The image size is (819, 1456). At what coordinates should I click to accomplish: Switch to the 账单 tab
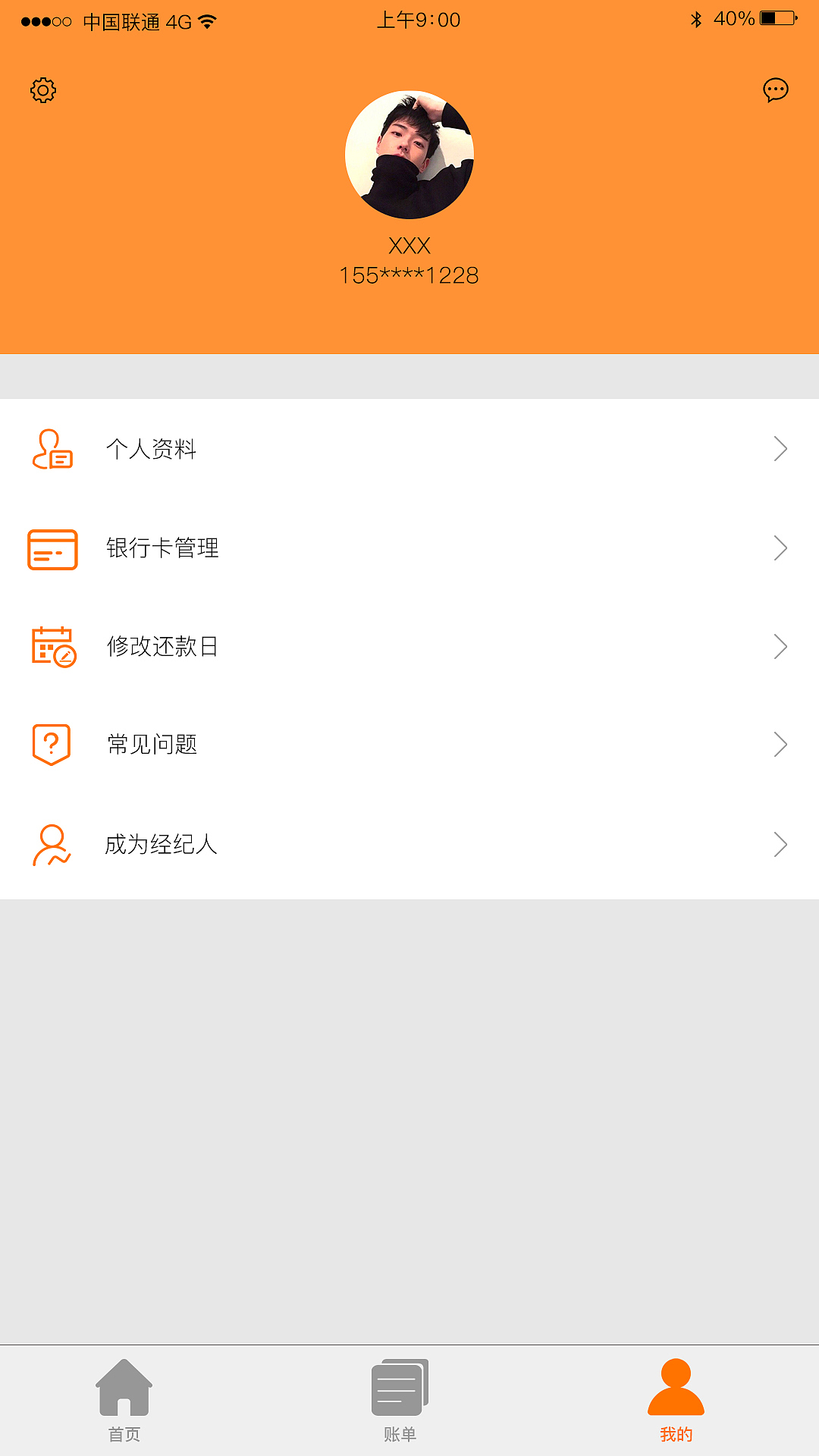point(400,1407)
